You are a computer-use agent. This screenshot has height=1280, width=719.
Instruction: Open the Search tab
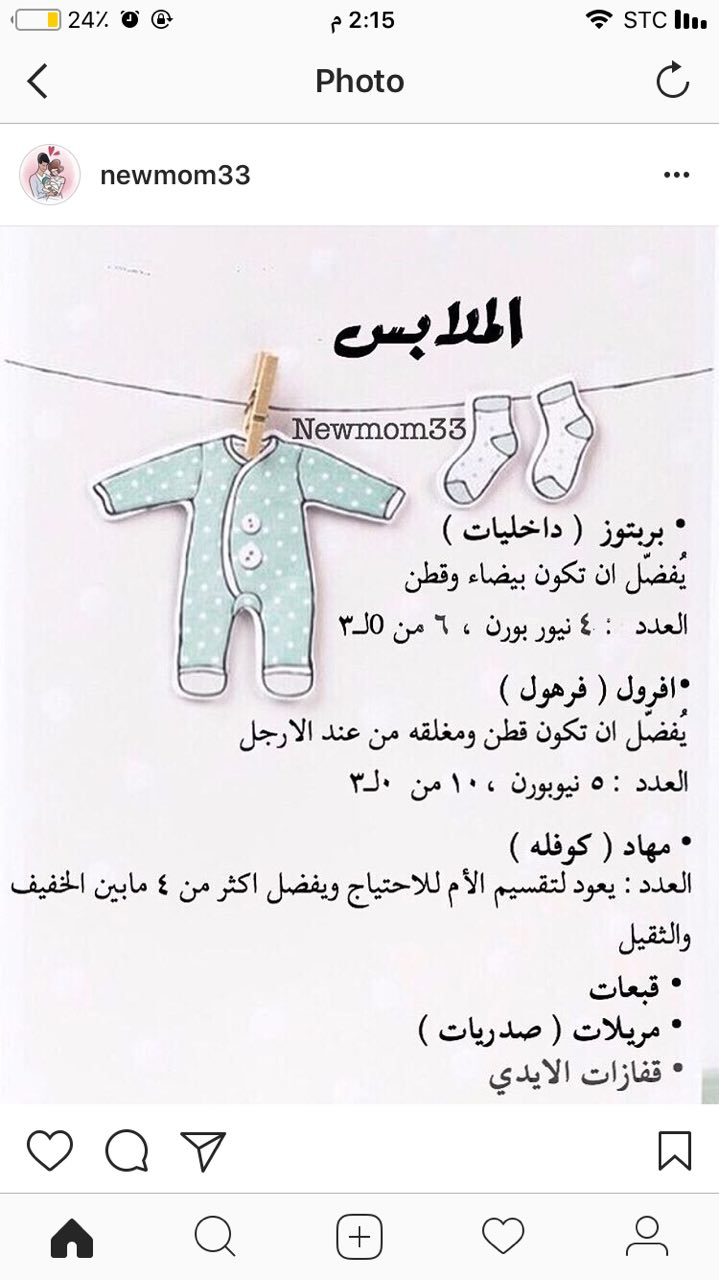214,1237
